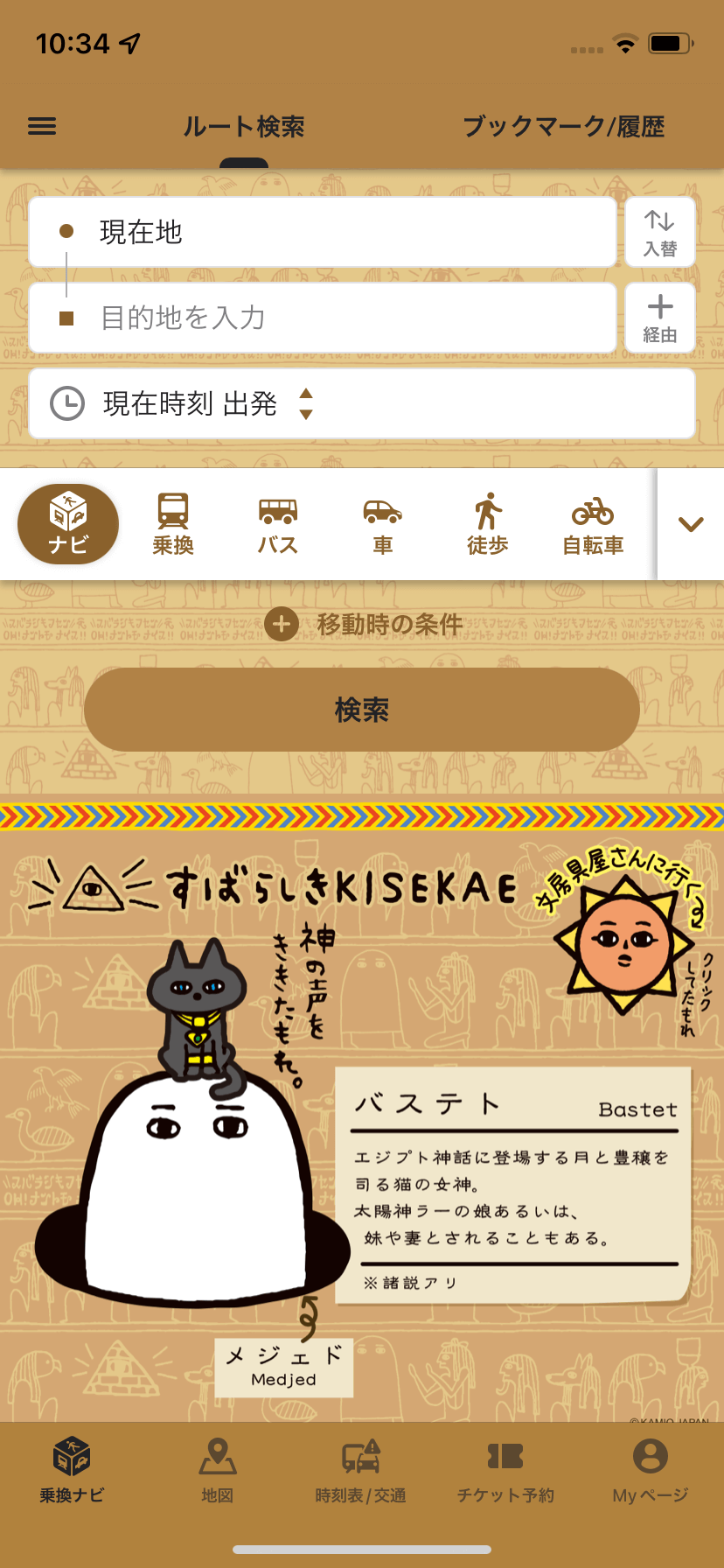Choose the 徒歩 walking mode
This screenshot has height=1568, width=724.
click(x=488, y=524)
